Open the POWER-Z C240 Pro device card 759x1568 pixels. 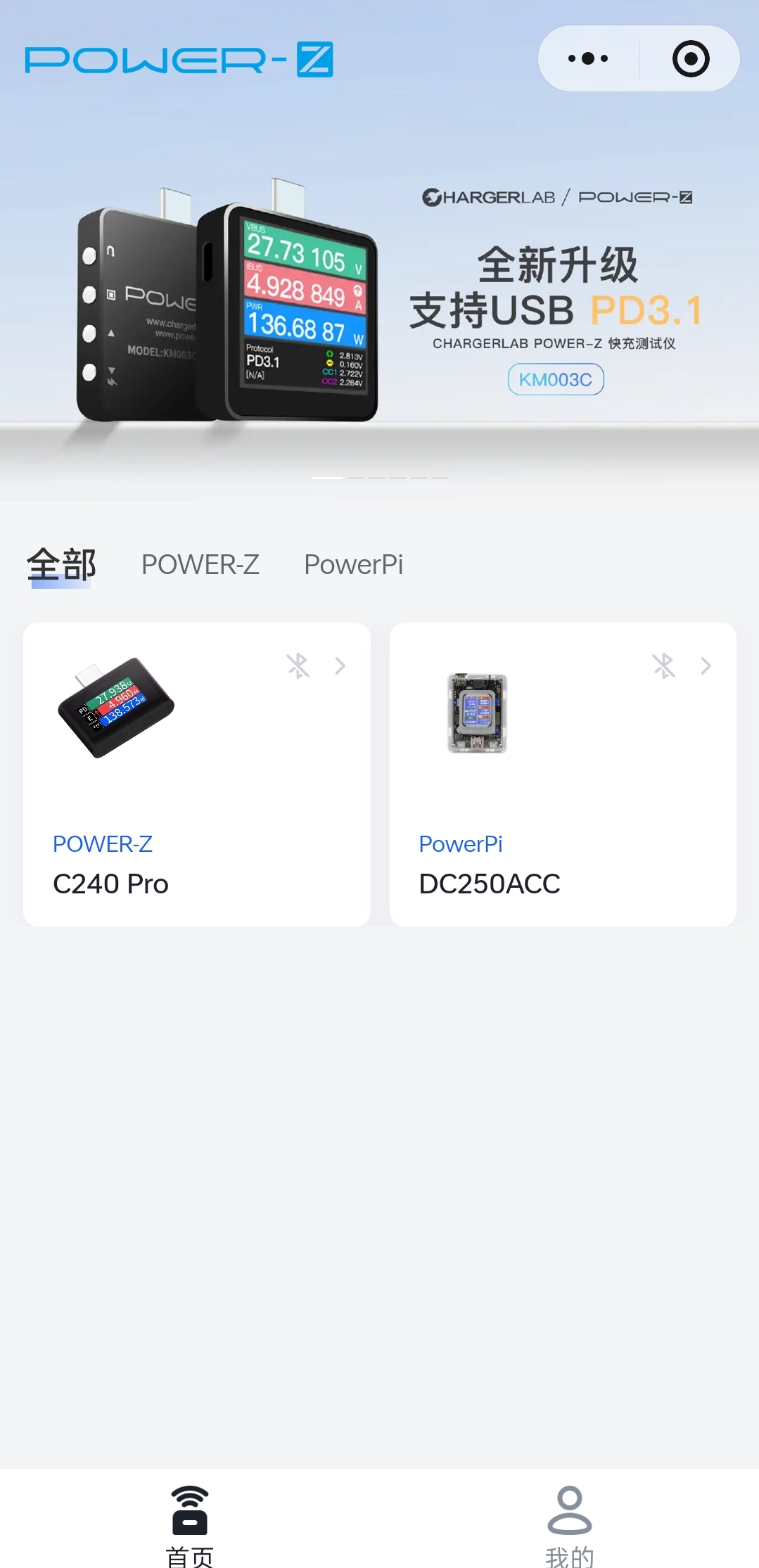click(196, 774)
